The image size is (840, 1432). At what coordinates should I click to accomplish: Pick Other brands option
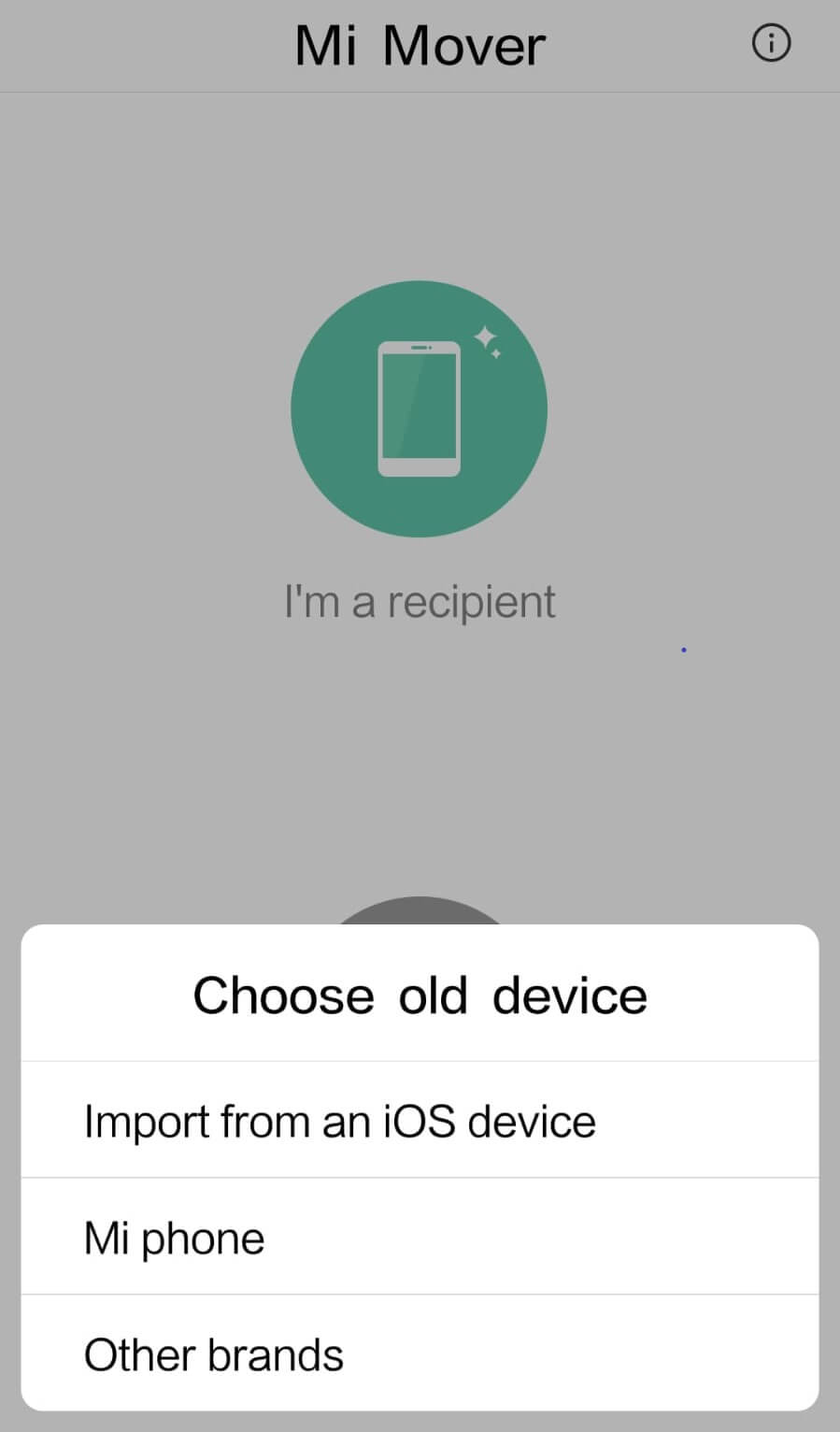click(420, 1354)
